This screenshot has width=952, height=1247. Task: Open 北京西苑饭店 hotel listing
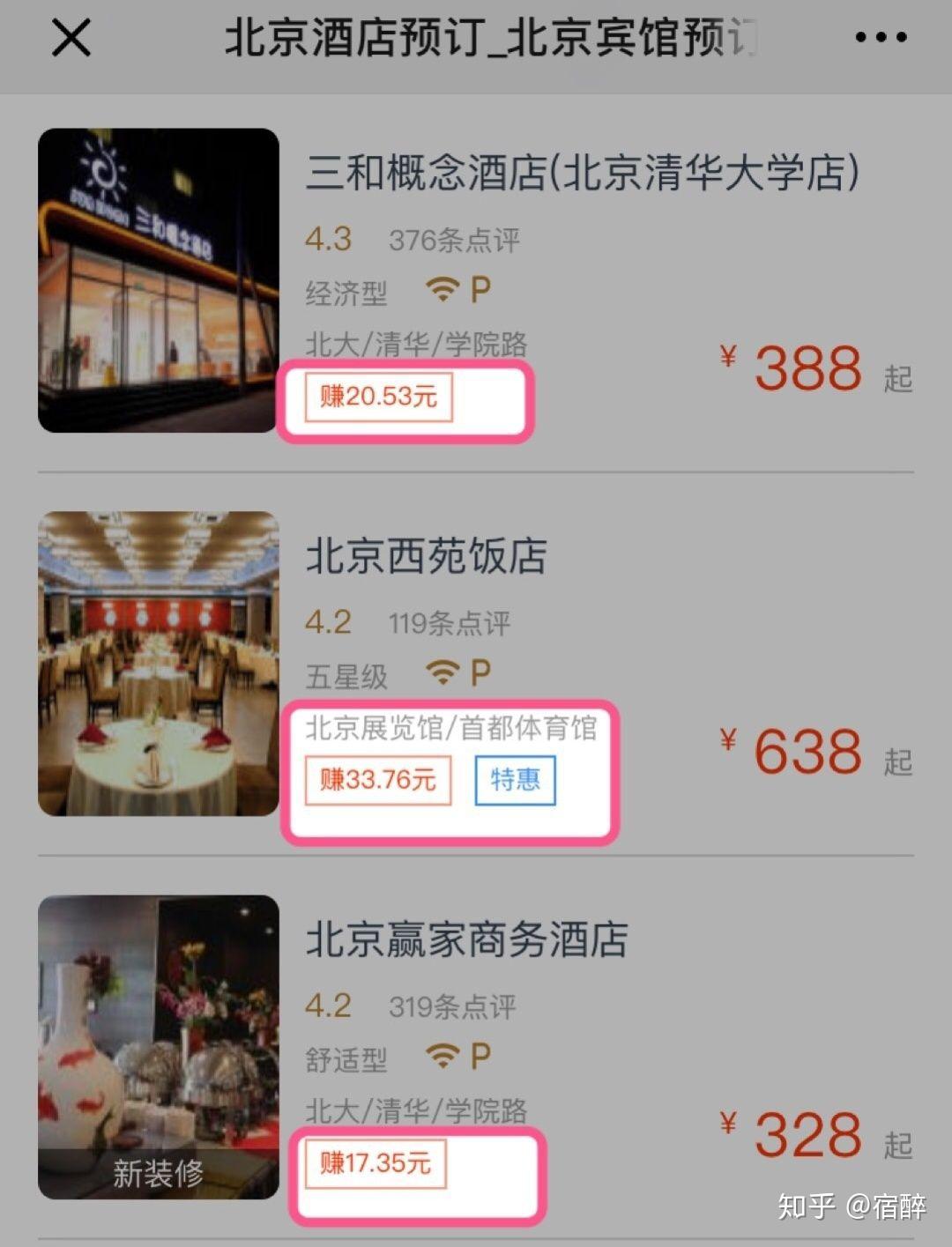(x=427, y=557)
